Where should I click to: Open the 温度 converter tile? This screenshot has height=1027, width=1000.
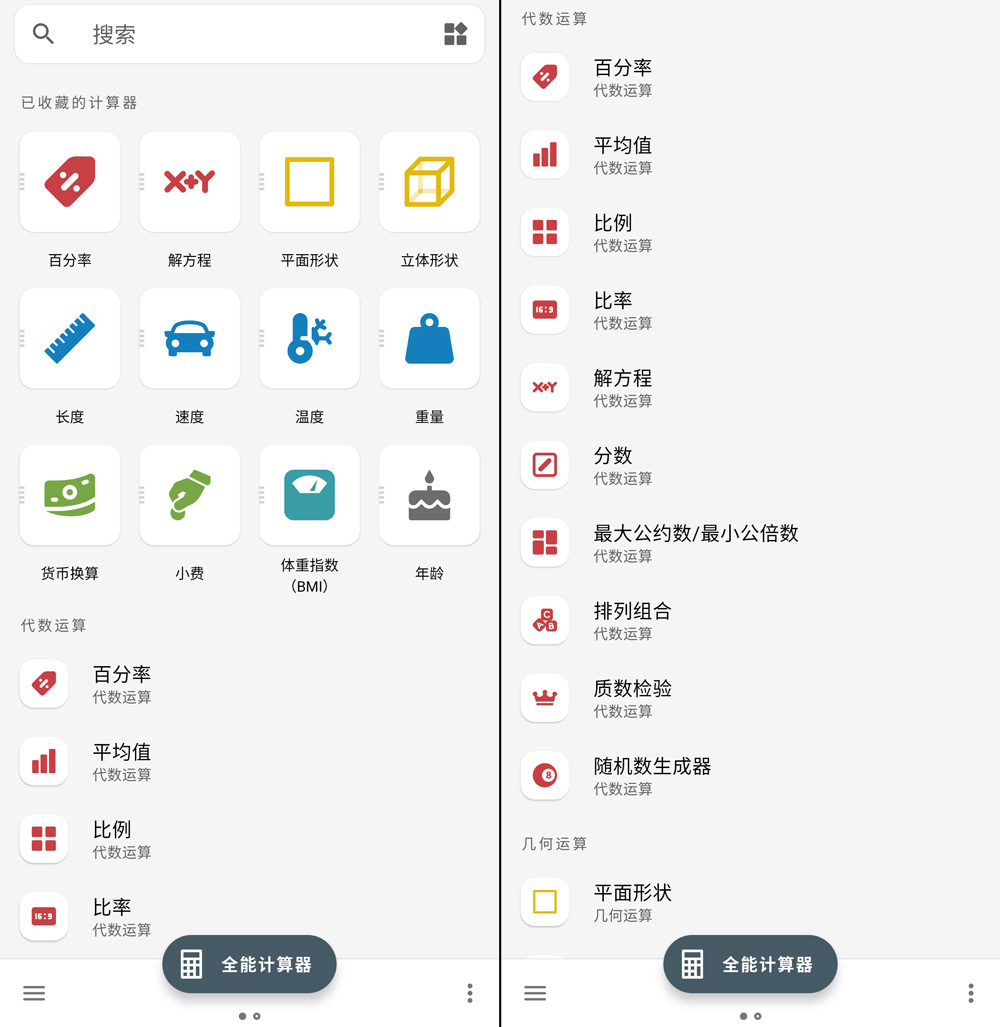[x=309, y=338]
